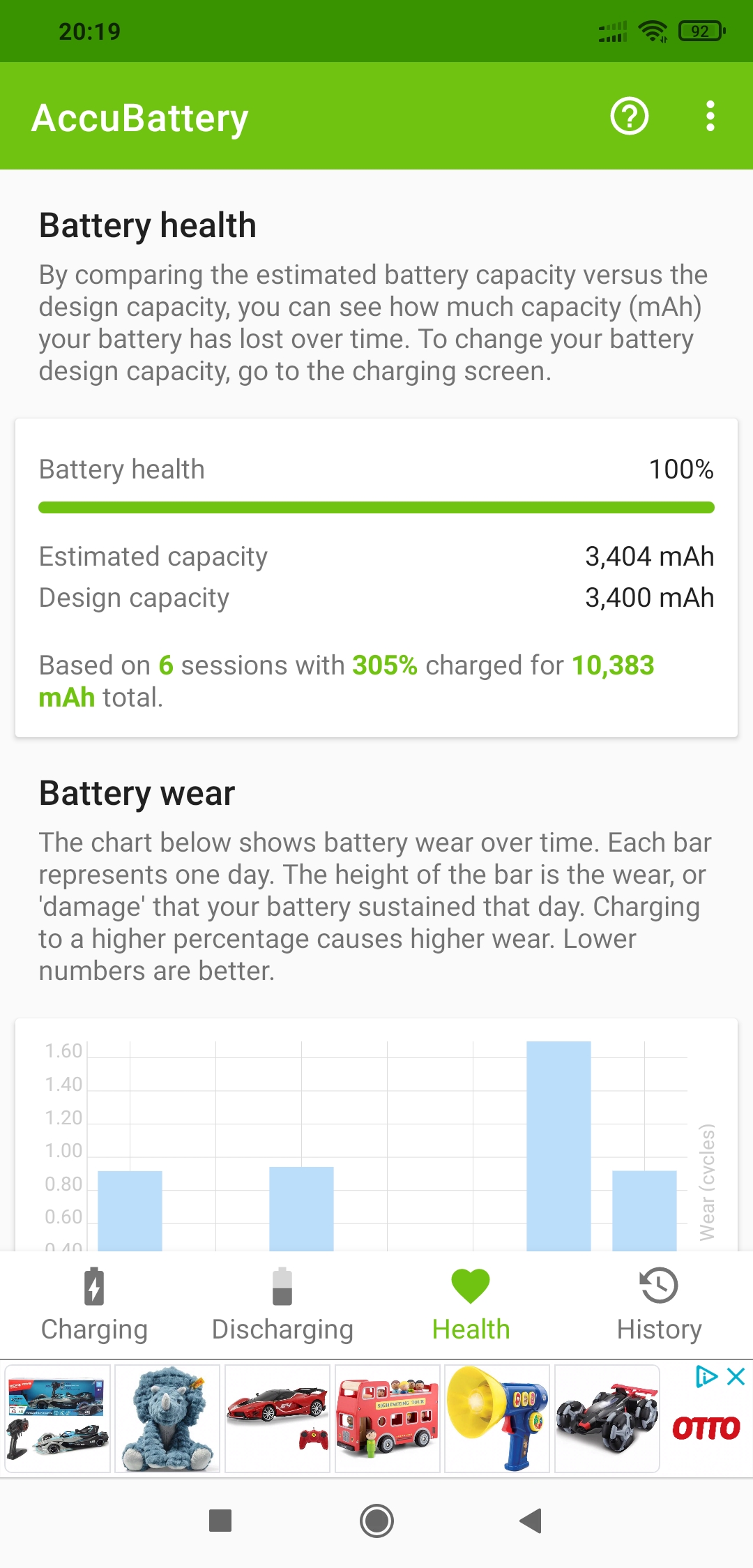Go to the History tab
The image size is (753, 1568).
pos(659,1305)
